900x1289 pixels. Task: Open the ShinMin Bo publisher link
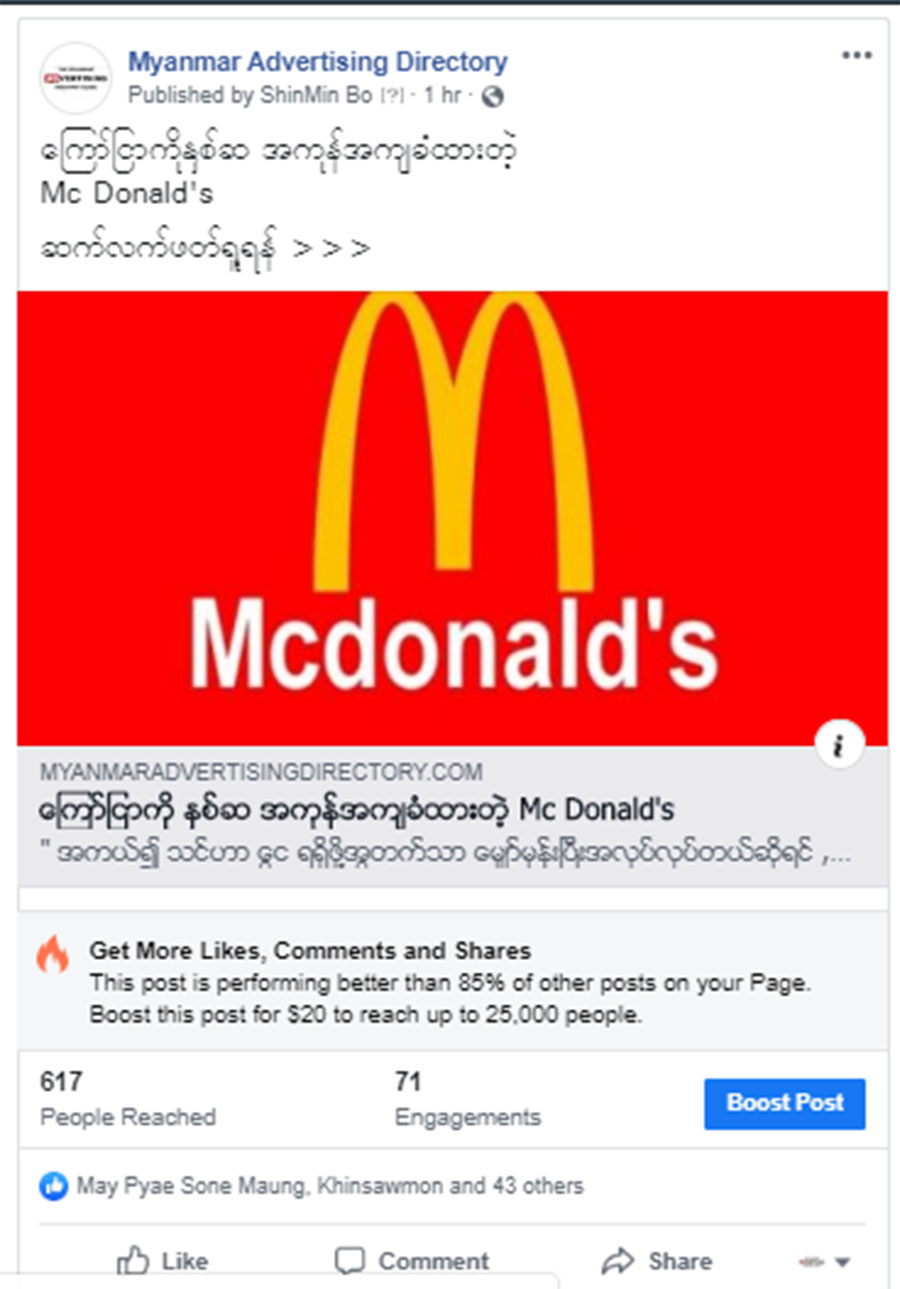[311, 96]
